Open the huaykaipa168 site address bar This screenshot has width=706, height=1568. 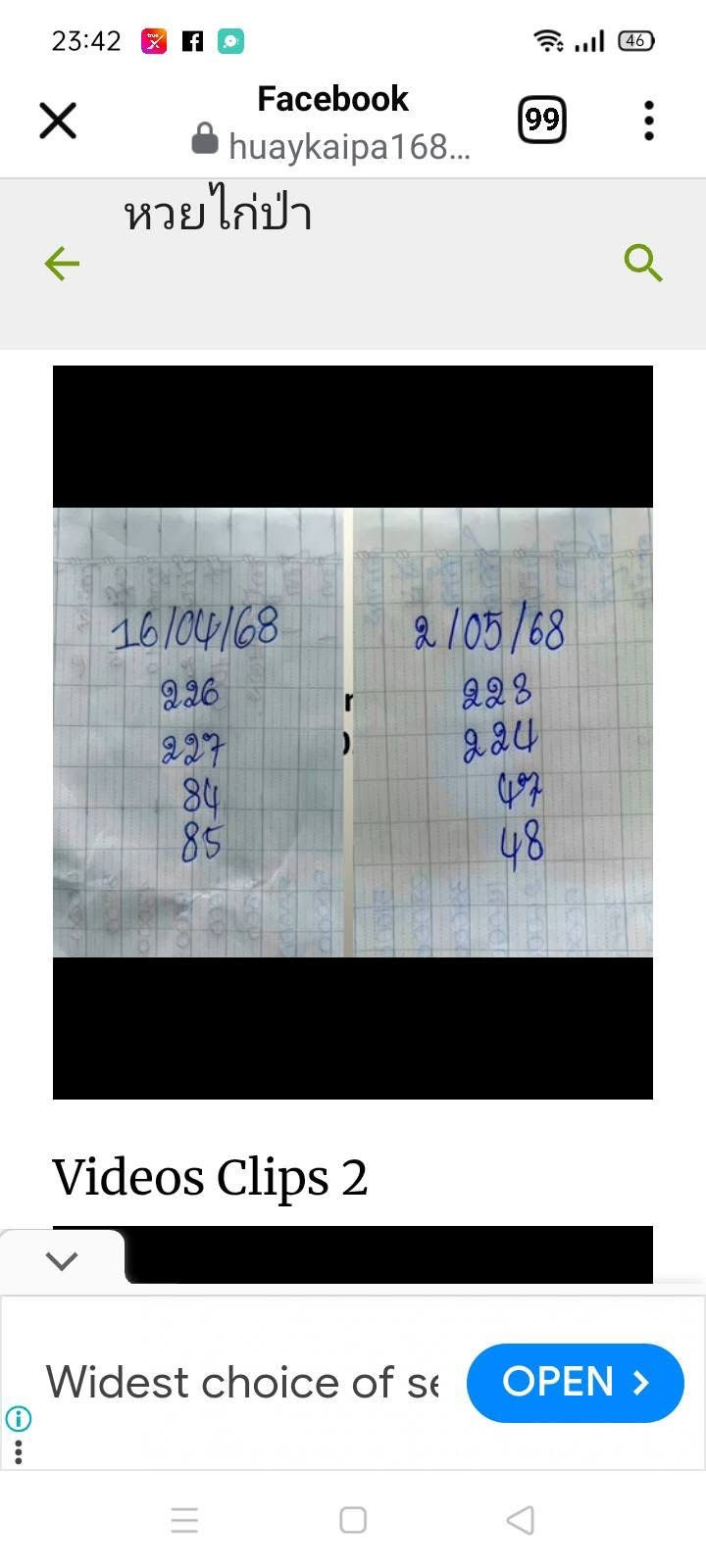coord(331,145)
